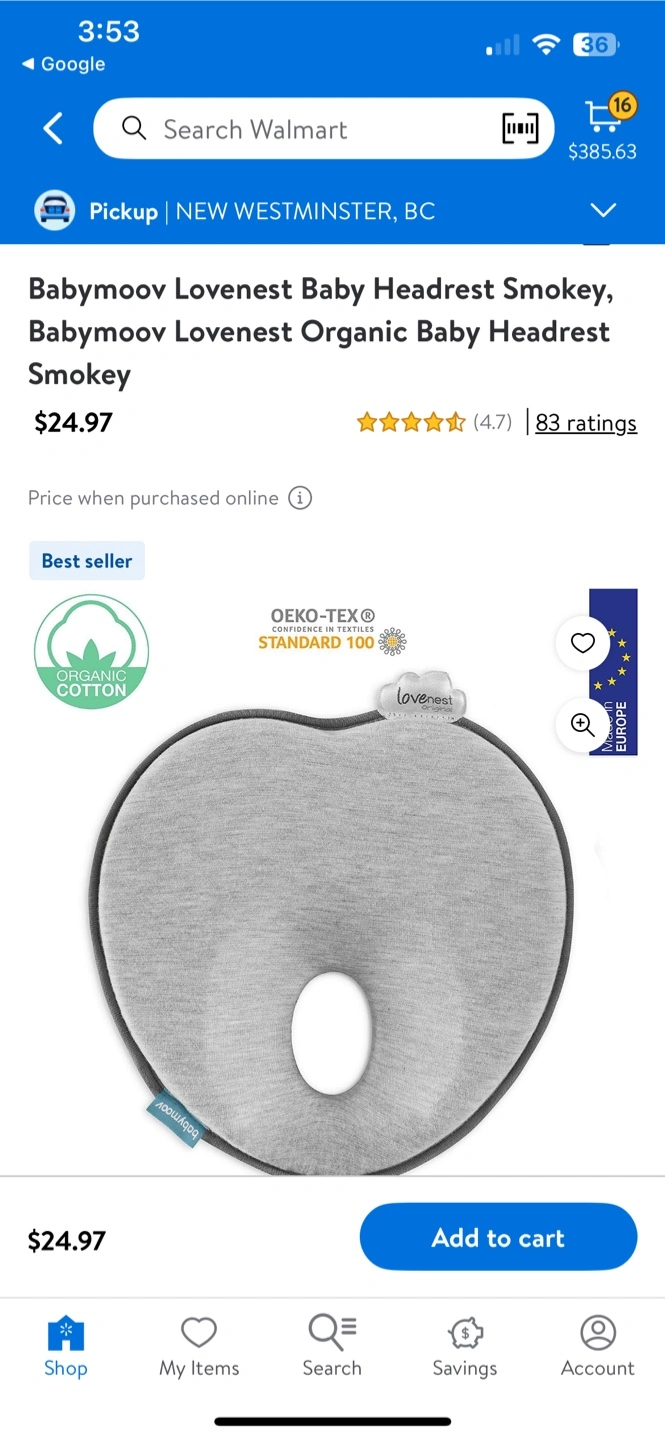Go back using the header arrow
The height and width of the screenshot is (1440, 665).
(x=53, y=129)
